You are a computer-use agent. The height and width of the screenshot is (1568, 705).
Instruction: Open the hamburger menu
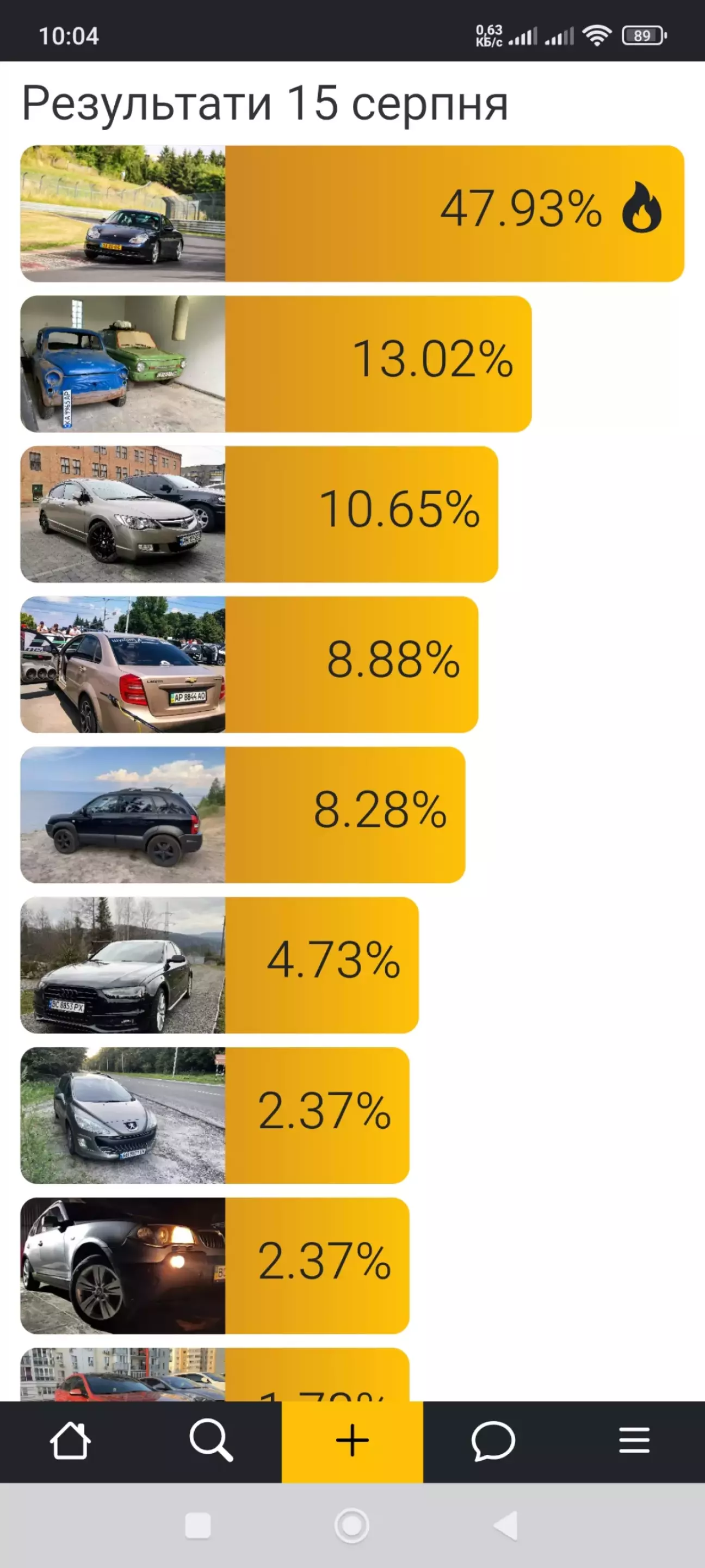coord(634,1441)
